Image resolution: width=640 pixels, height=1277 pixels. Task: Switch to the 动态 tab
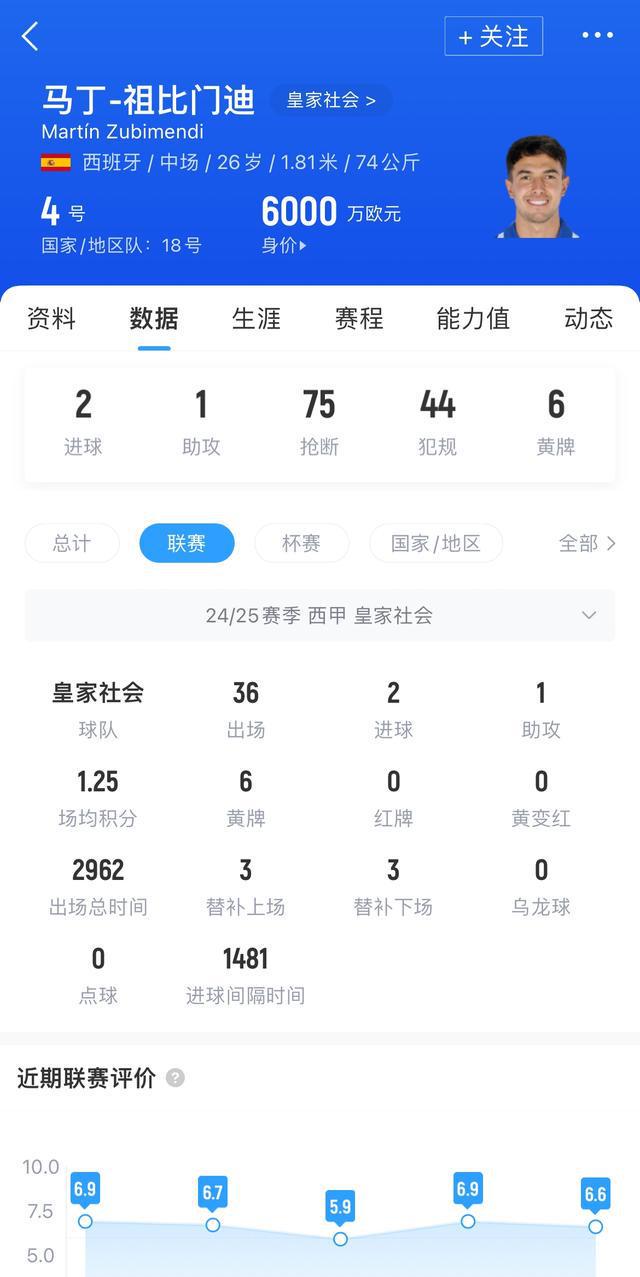588,319
